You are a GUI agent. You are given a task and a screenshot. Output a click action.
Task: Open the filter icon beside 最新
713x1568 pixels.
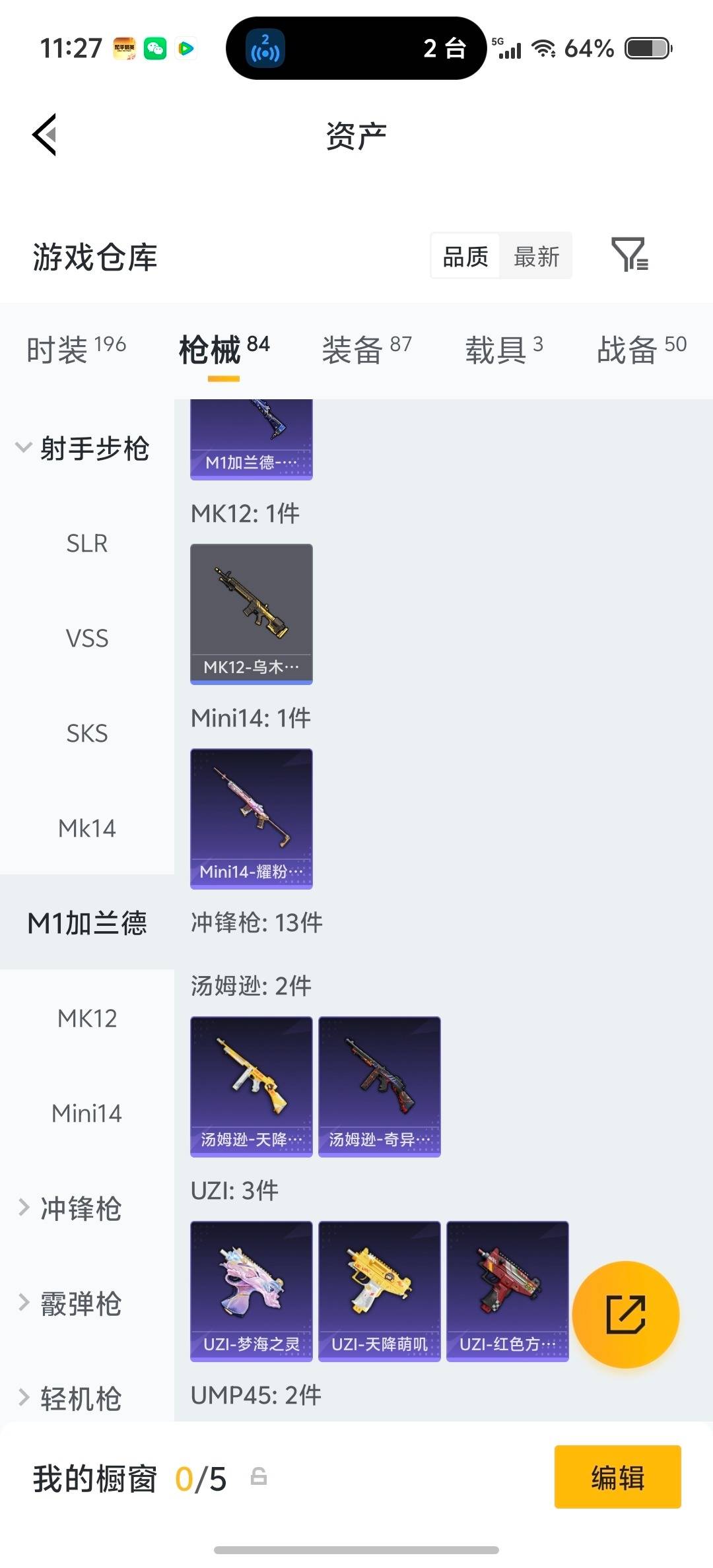(629, 255)
